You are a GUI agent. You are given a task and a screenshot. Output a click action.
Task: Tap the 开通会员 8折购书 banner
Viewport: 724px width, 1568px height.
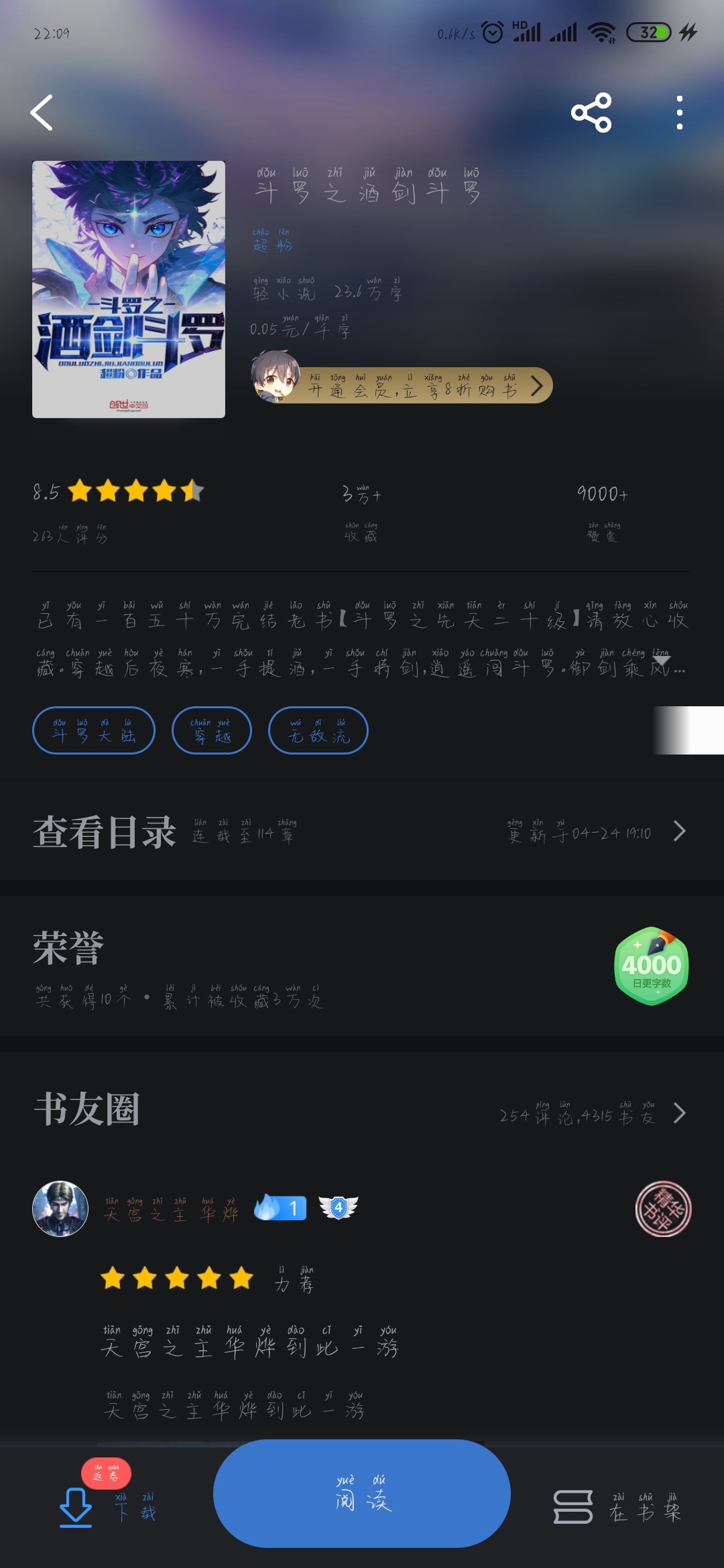pos(402,385)
